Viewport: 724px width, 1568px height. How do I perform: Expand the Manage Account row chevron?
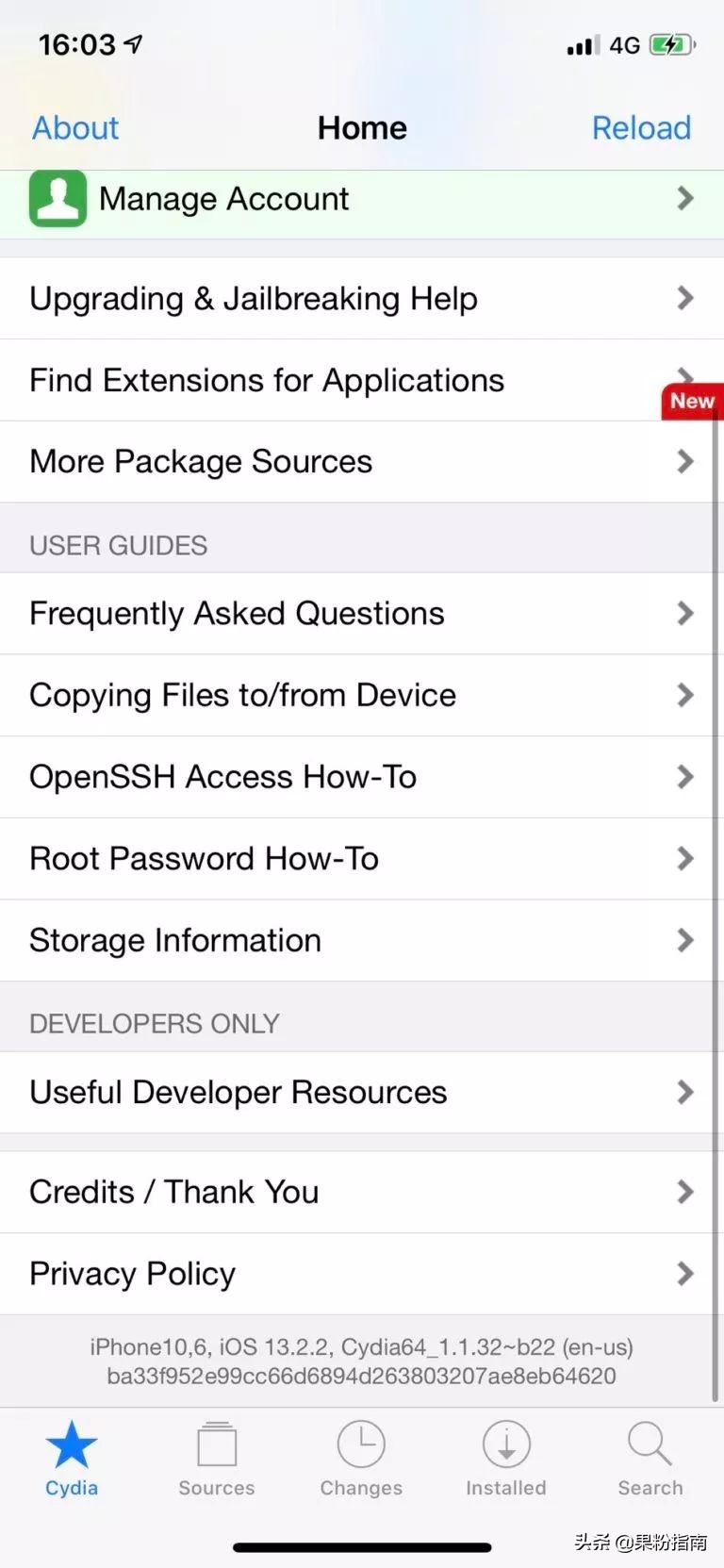(x=685, y=198)
